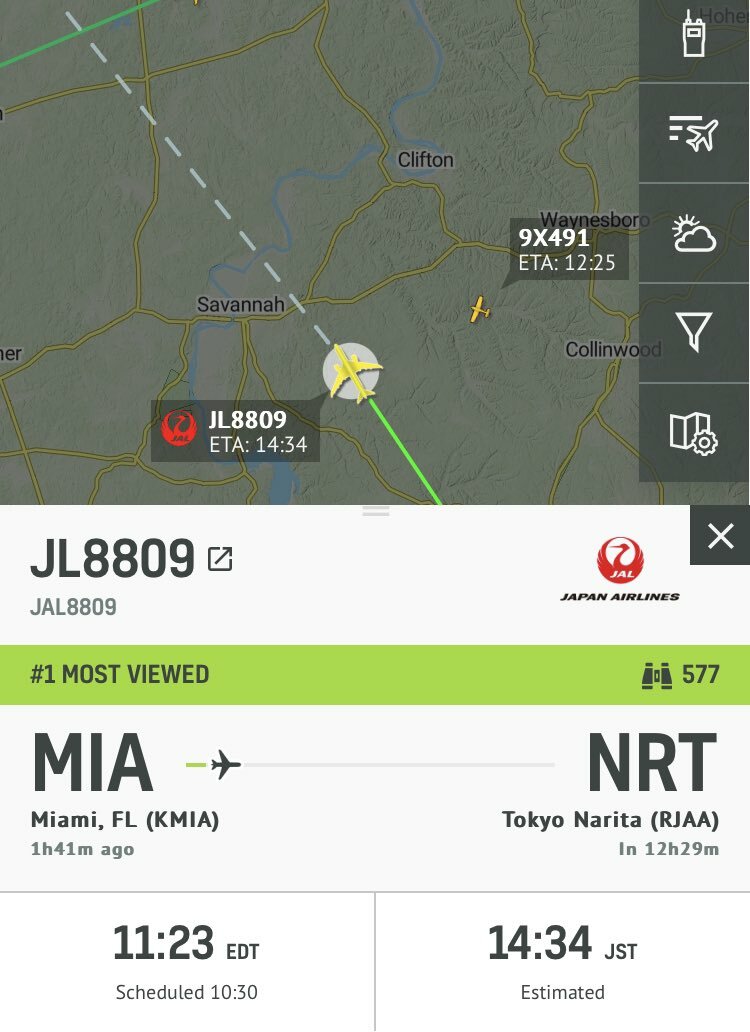Tap the panel drag handle
750x1032 pixels.
tap(376, 511)
